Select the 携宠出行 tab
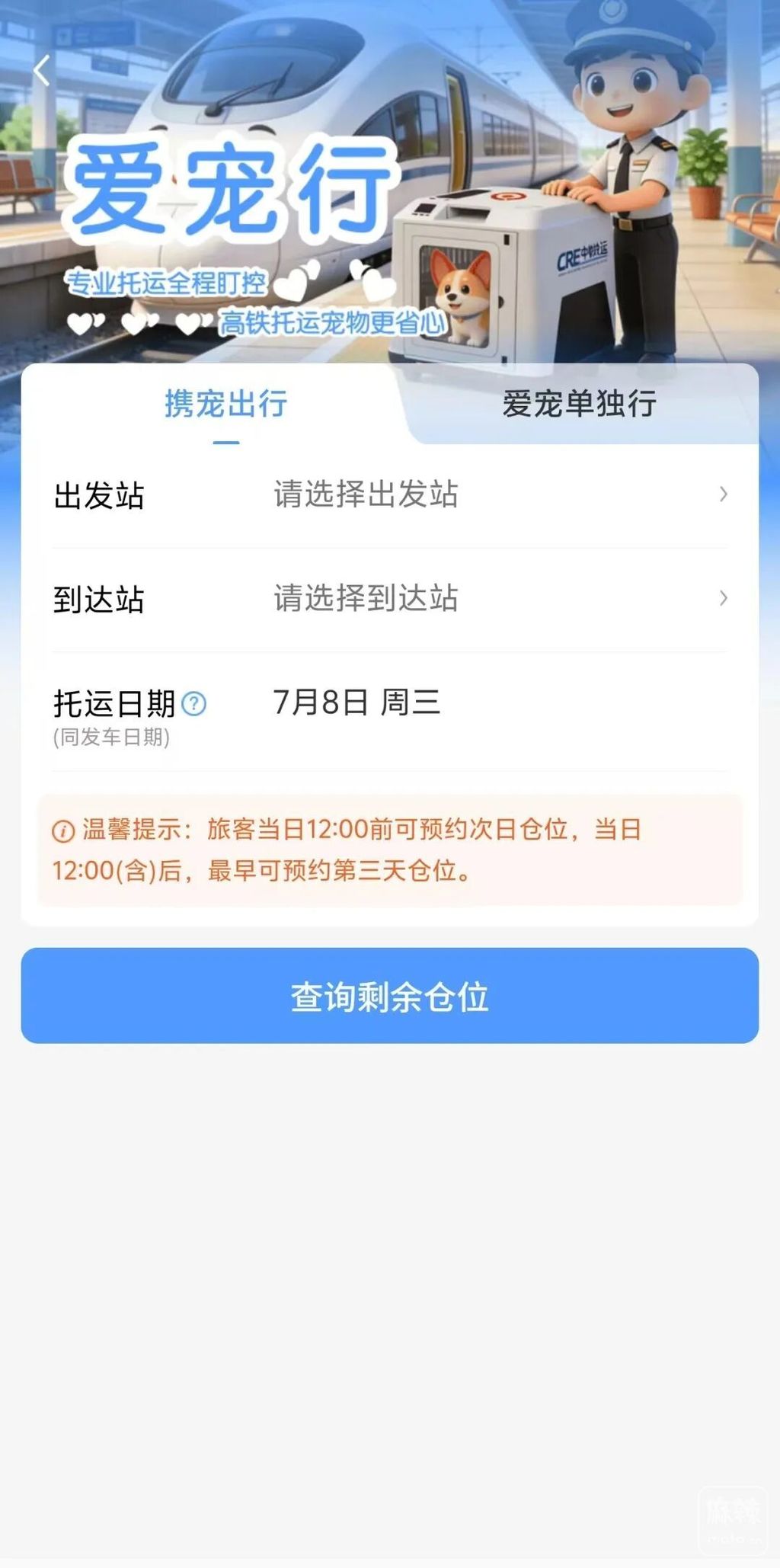The image size is (780, 1568). (x=225, y=403)
